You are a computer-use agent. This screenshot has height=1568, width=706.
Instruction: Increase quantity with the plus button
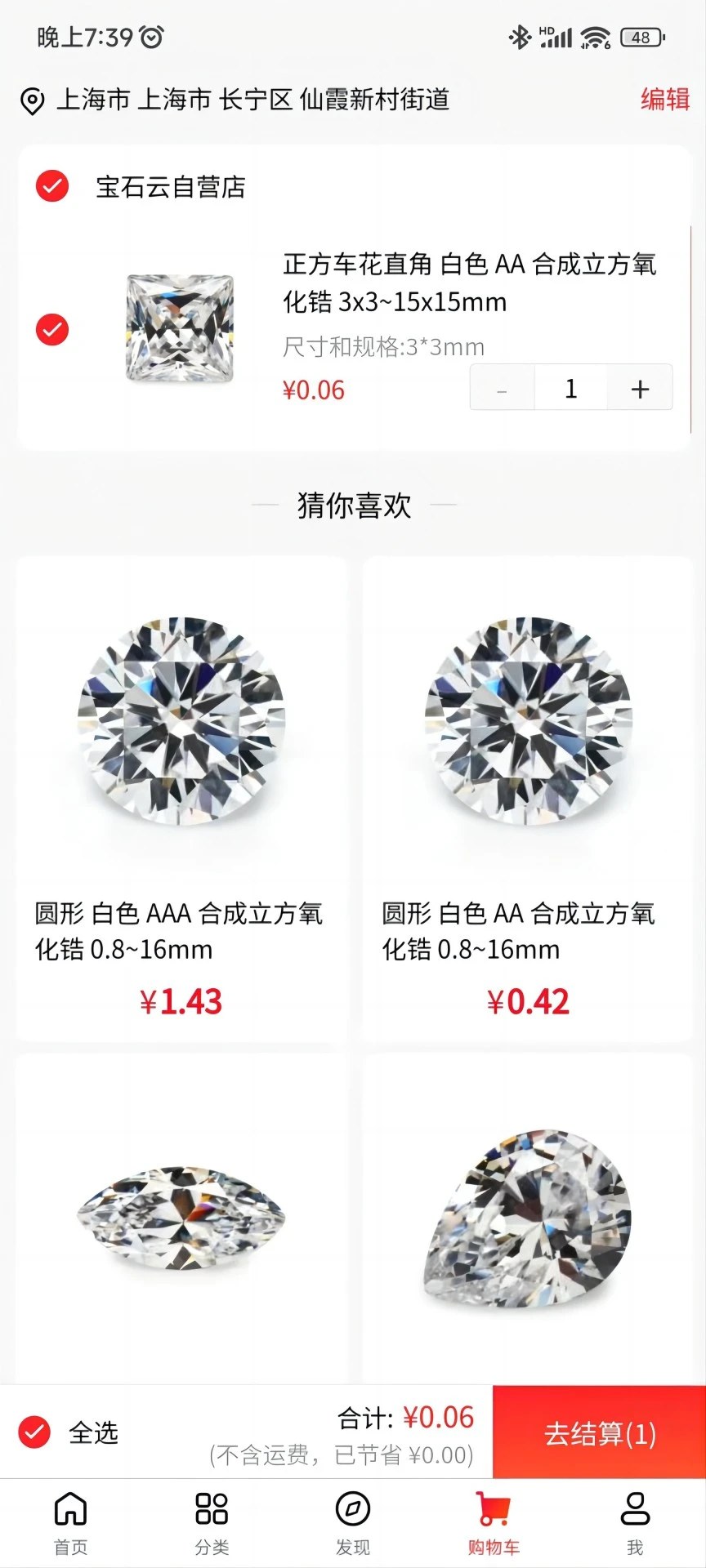[640, 389]
